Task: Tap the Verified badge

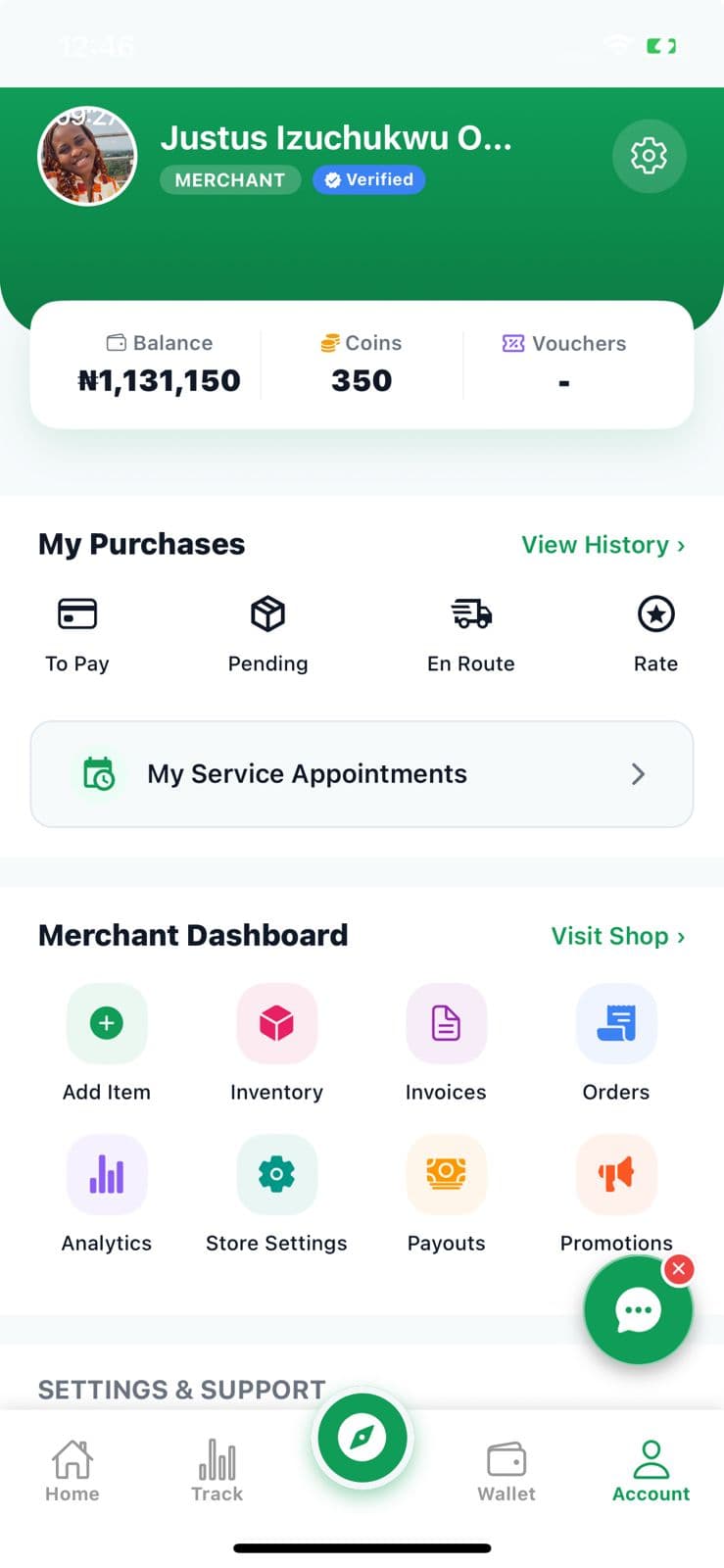Action: 368,179
